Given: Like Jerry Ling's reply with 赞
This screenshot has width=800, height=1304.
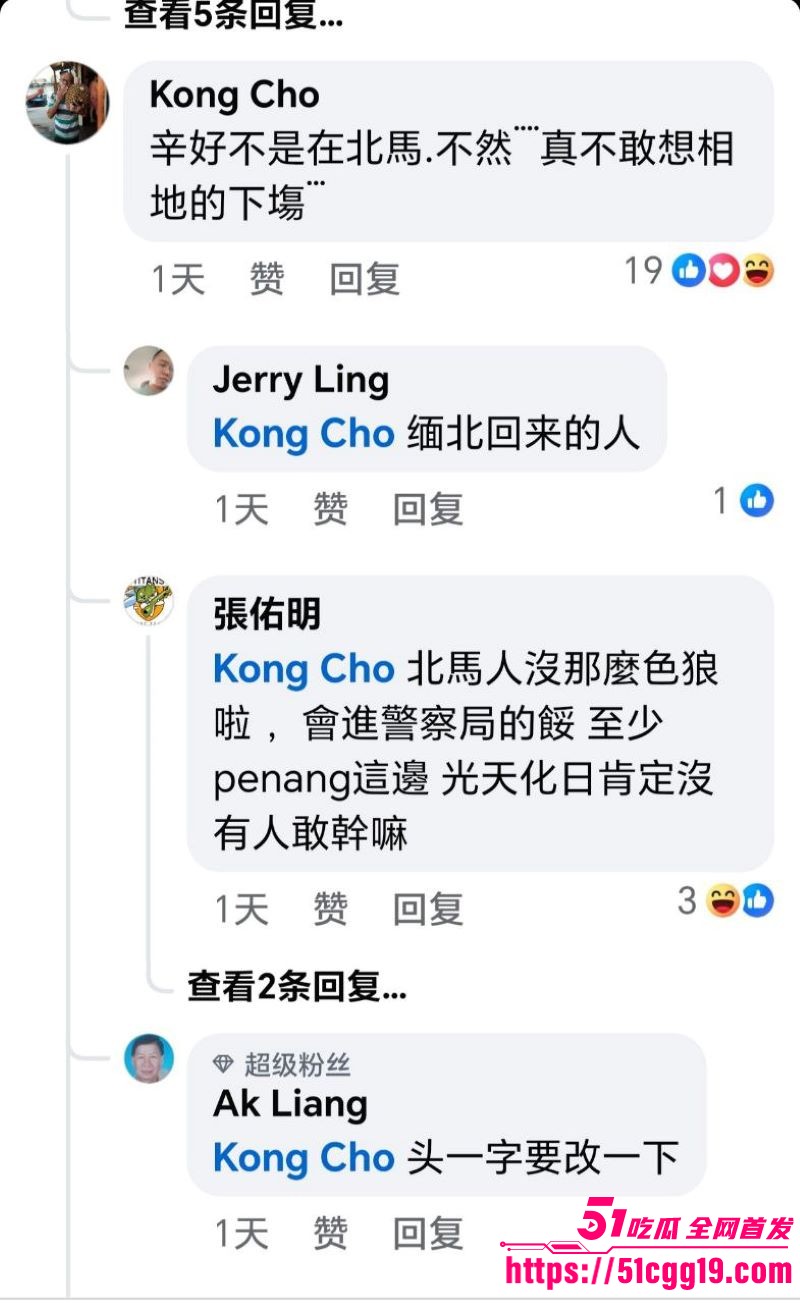Looking at the screenshot, I should tap(331, 509).
